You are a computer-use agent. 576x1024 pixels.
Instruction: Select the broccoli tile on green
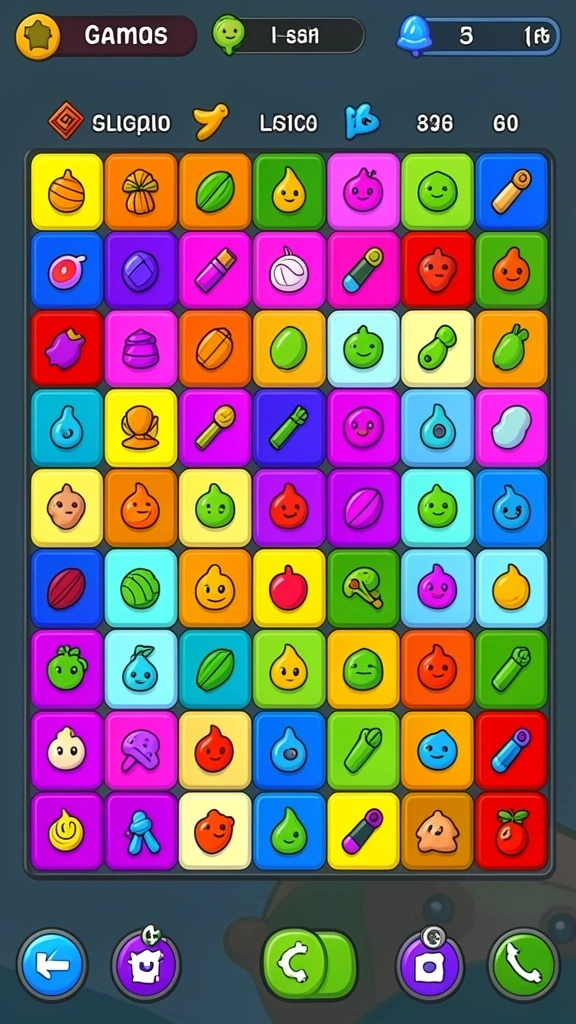[363, 588]
